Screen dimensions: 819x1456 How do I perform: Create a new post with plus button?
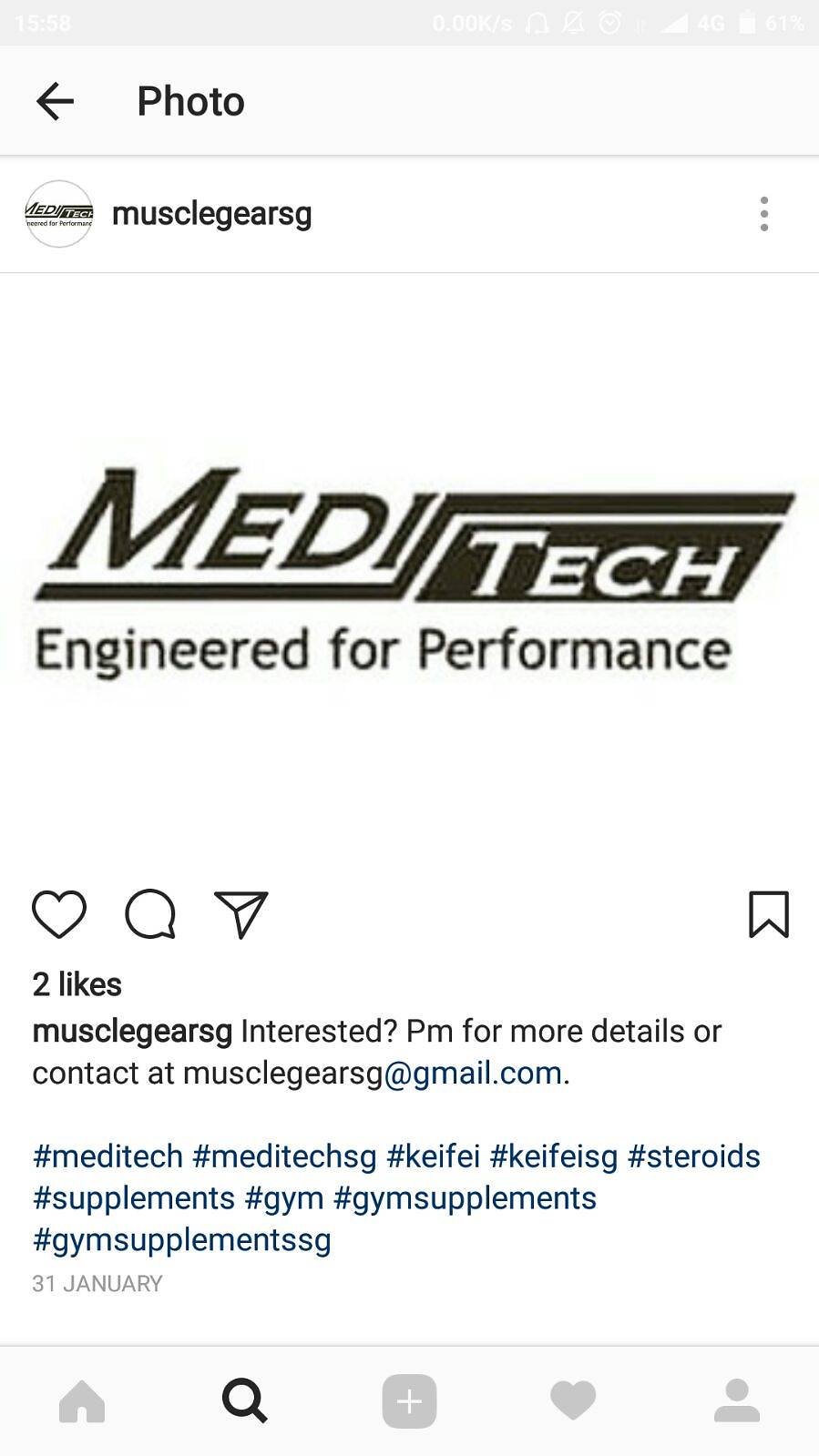[x=409, y=1400]
